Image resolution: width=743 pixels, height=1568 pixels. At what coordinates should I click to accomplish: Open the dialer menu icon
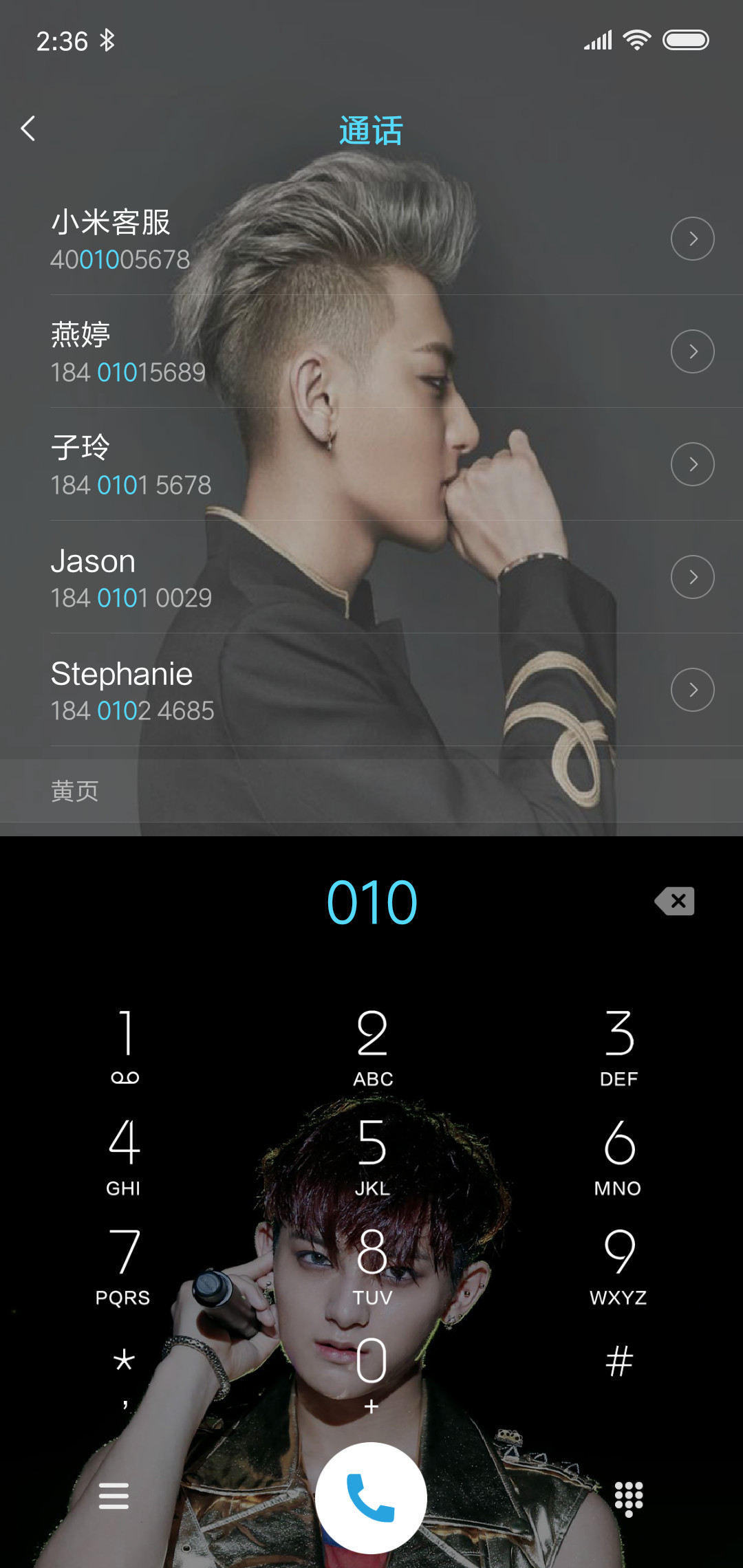pos(114,1496)
